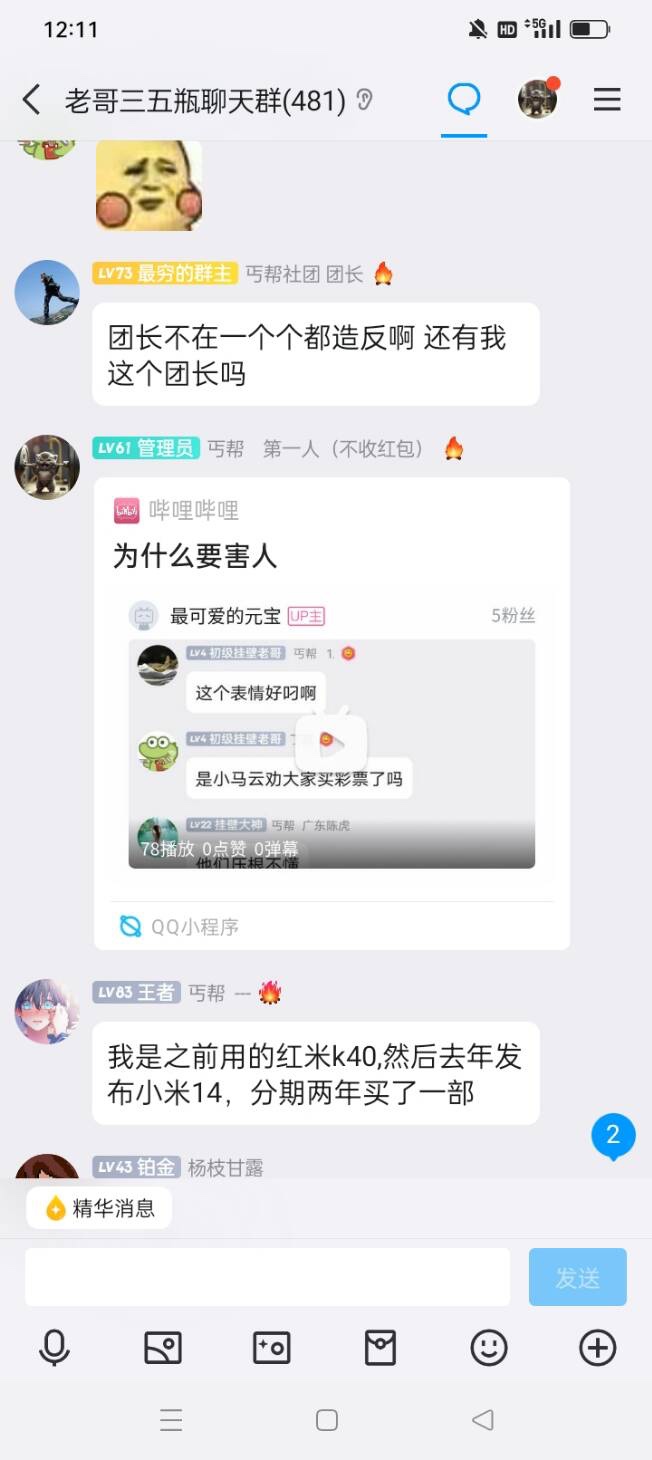652x1460 pixels.
Task: Open the camera to take a photo
Action: [x=272, y=1348]
